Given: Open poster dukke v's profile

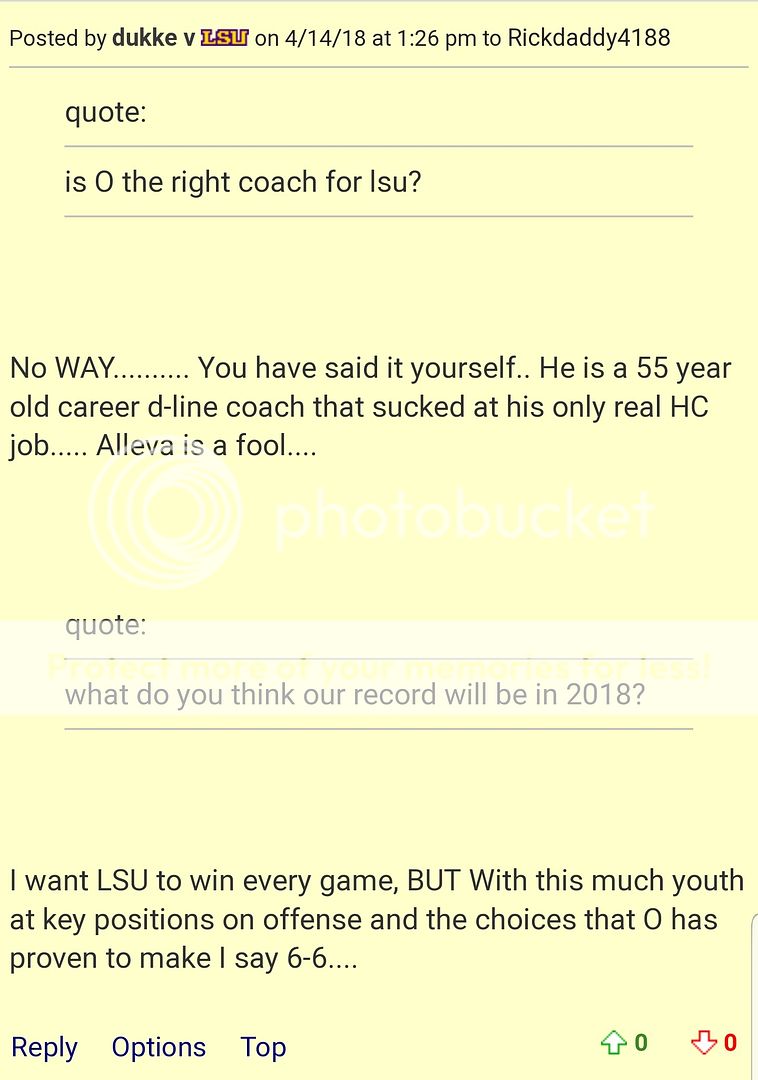Looking at the screenshot, I should [x=153, y=38].
